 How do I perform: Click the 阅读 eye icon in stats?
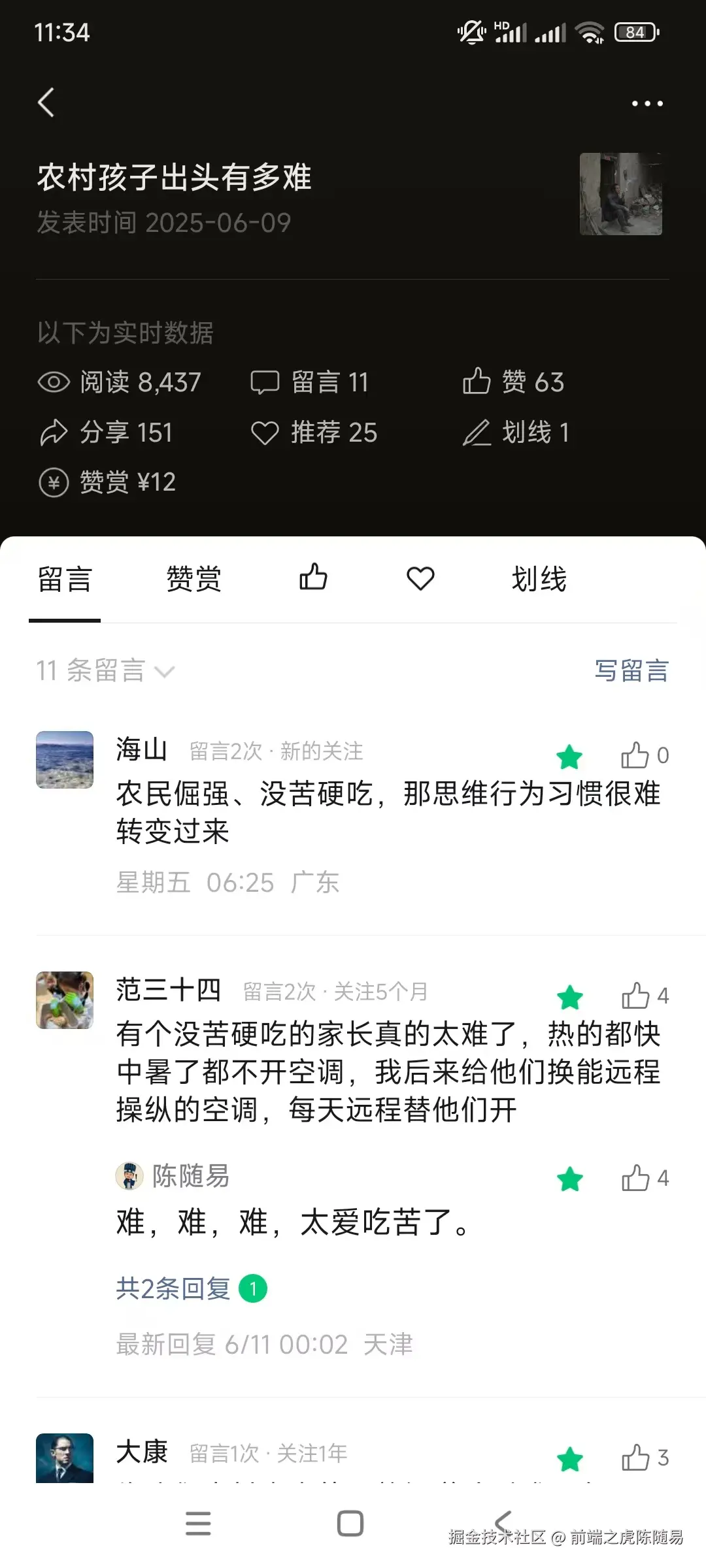click(x=55, y=382)
